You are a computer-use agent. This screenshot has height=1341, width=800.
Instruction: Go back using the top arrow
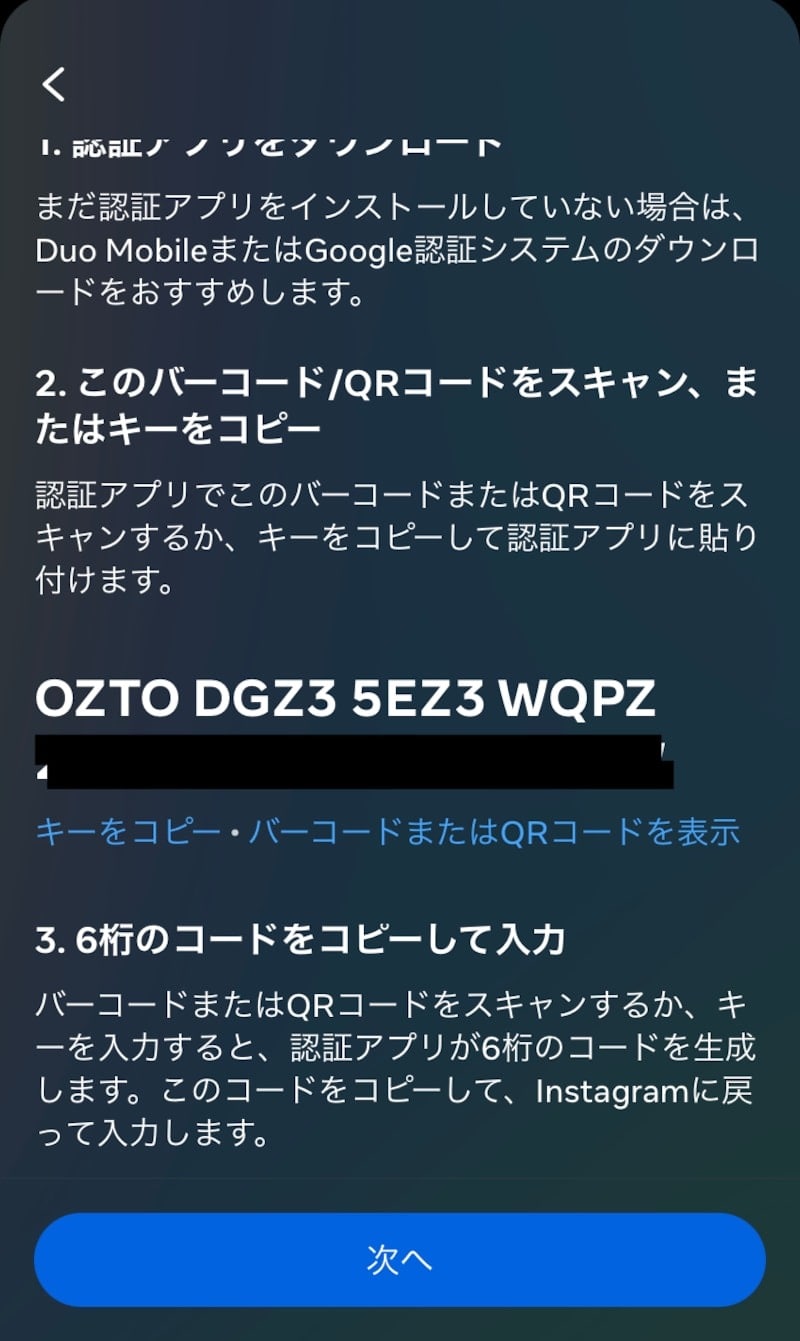click(54, 84)
